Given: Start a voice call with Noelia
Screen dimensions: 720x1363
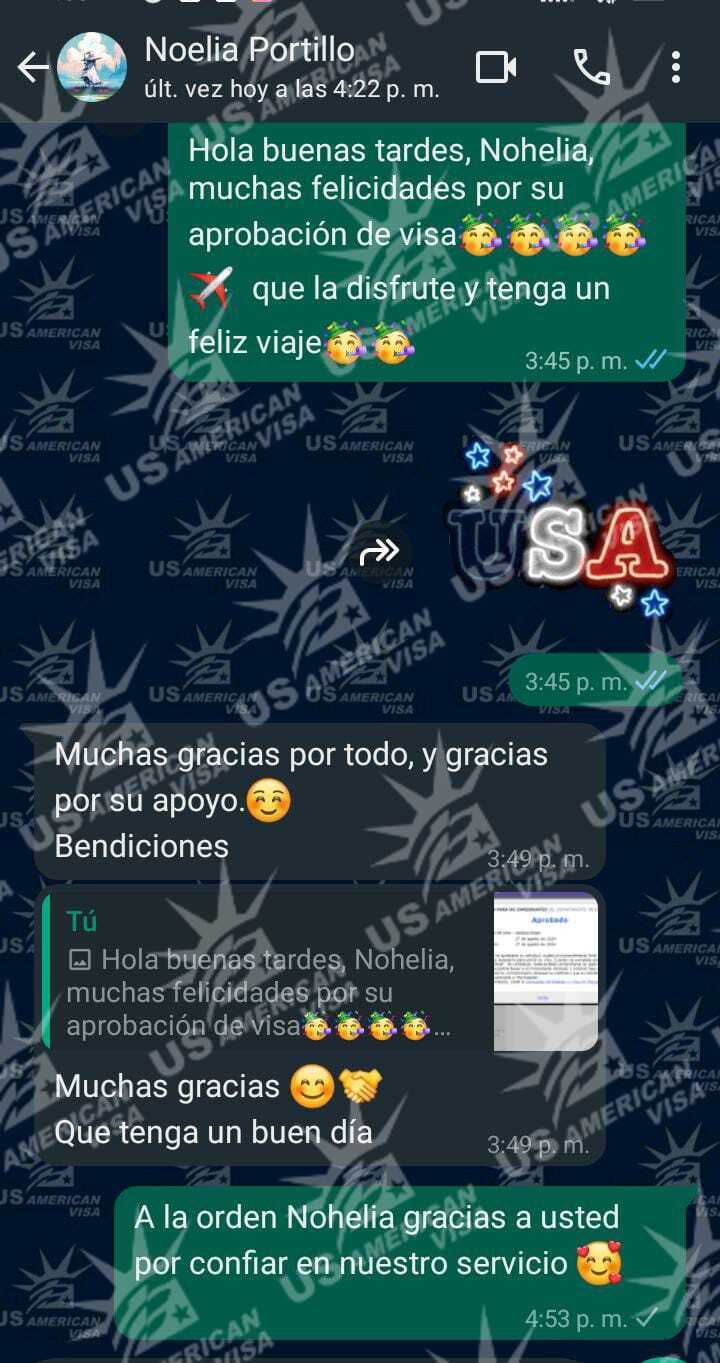Looking at the screenshot, I should (x=591, y=68).
